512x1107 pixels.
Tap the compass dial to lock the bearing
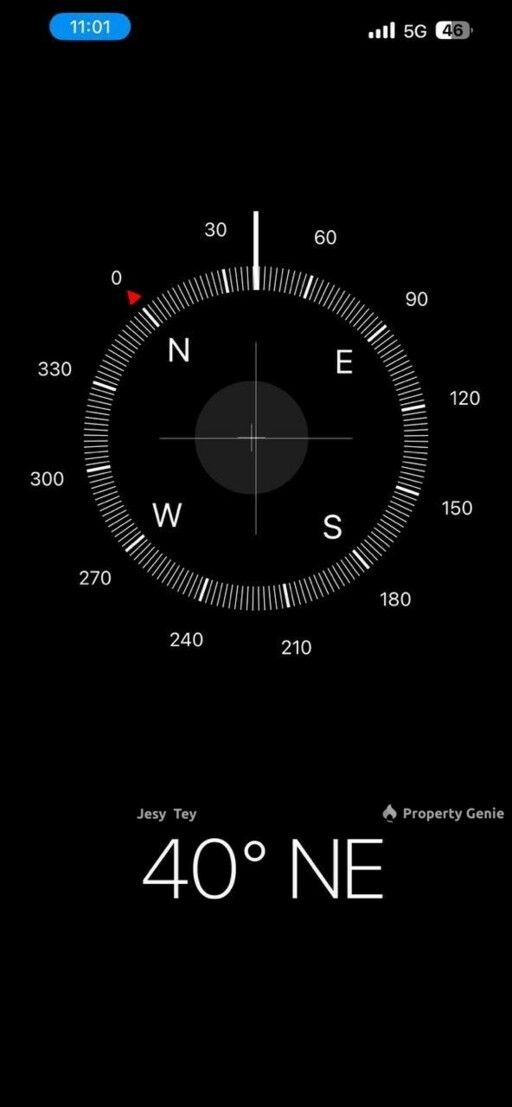[256, 438]
